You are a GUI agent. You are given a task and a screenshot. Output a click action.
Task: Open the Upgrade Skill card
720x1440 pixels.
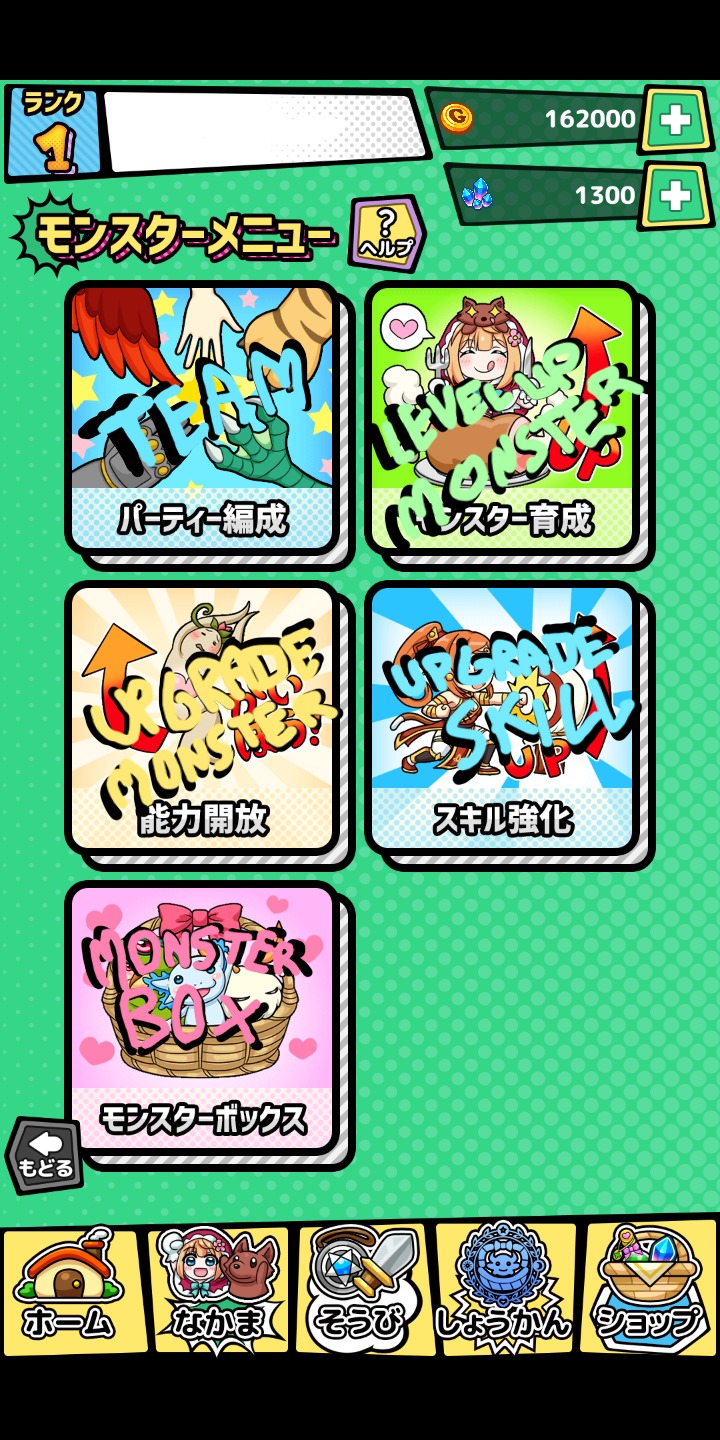pos(502,718)
